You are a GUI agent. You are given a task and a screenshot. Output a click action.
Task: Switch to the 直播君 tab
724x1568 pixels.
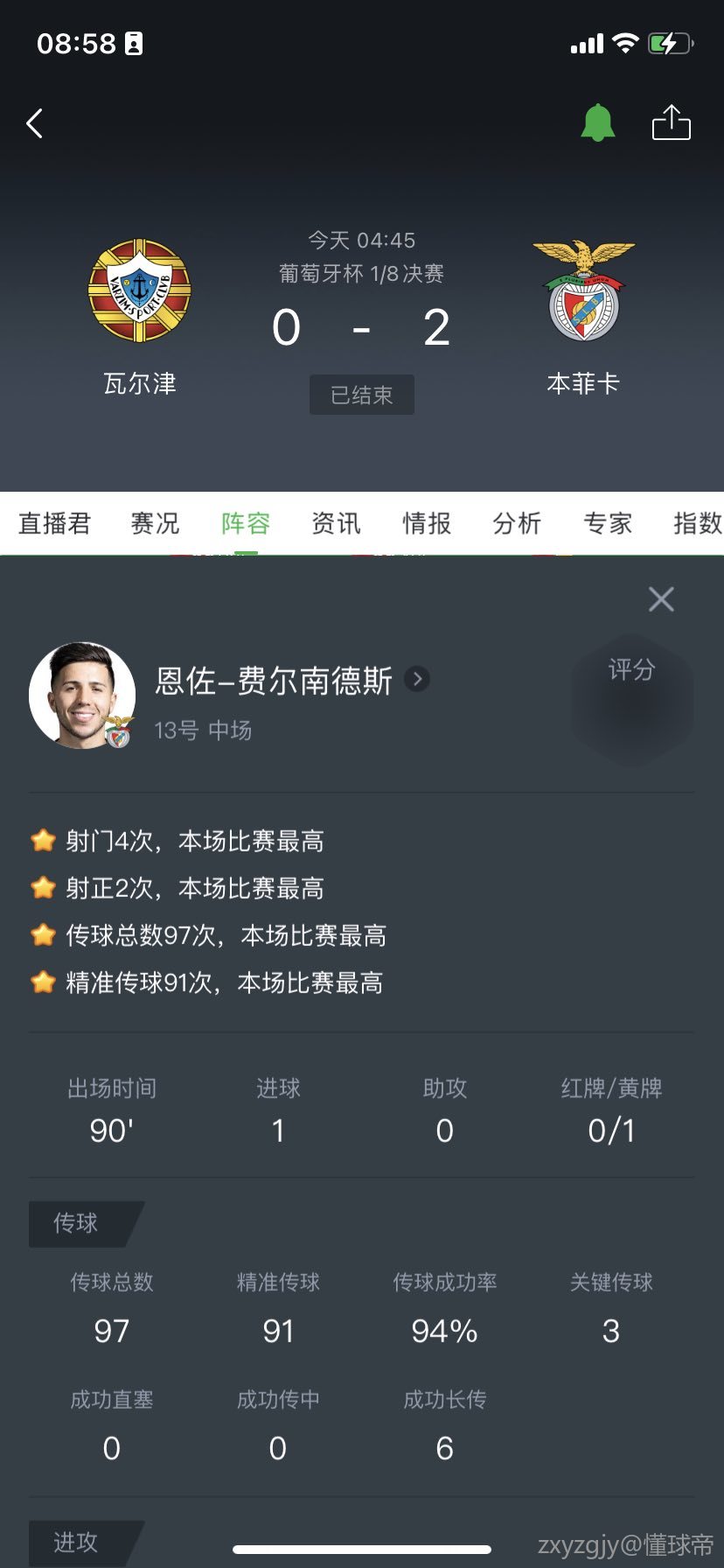coord(54,523)
